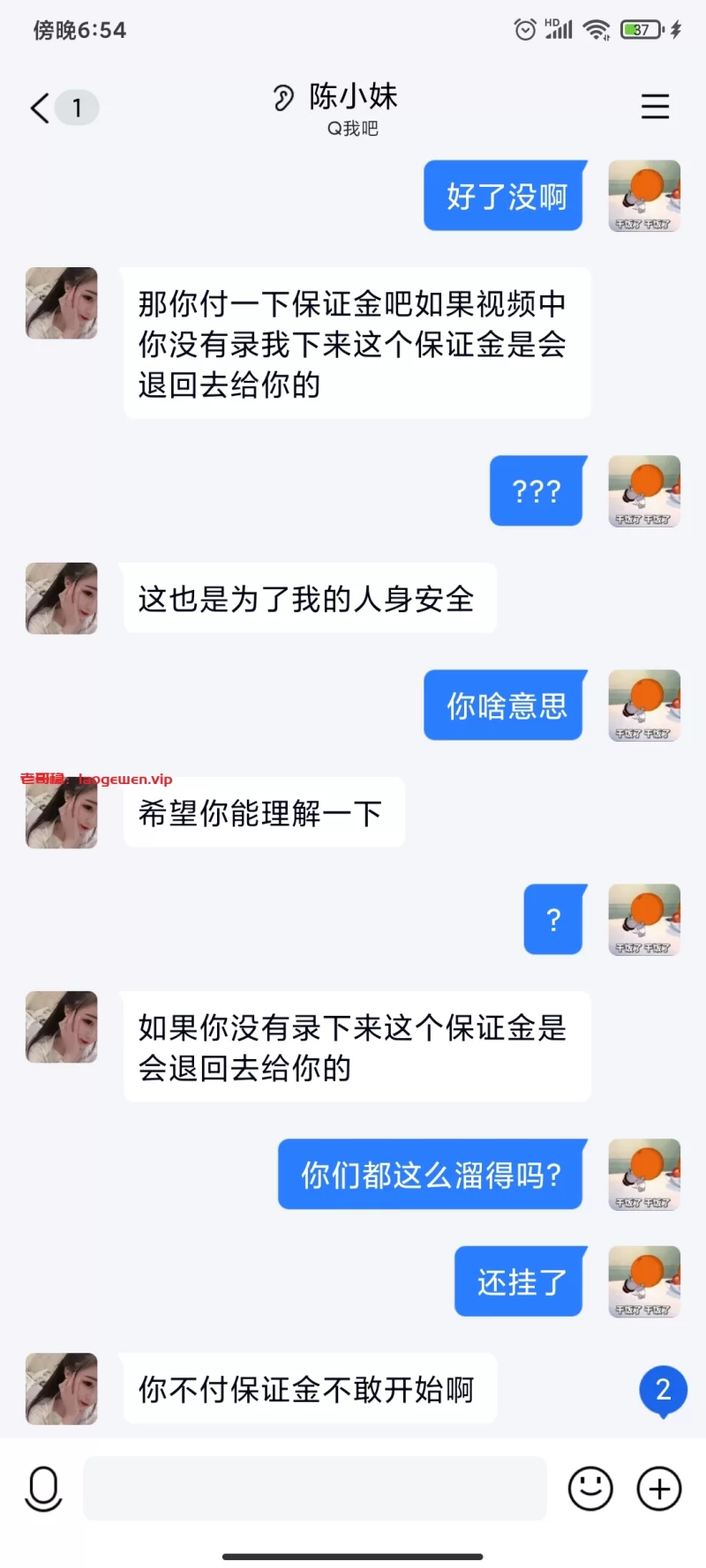Open the chat menu with three lines
Screen dimensions: 706x1568
coord(655,107)
